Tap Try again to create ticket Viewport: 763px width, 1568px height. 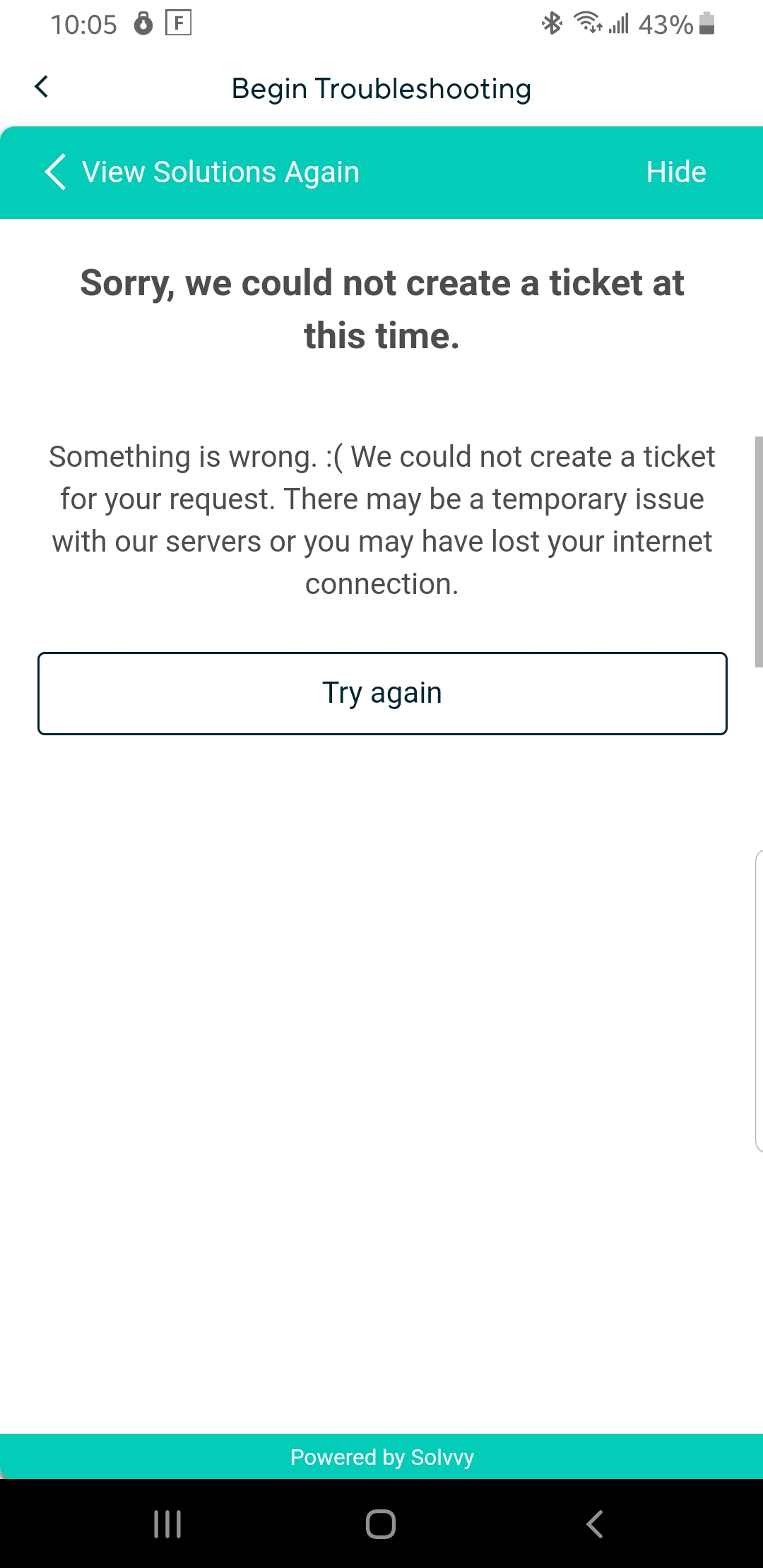[x=382, y=693]
